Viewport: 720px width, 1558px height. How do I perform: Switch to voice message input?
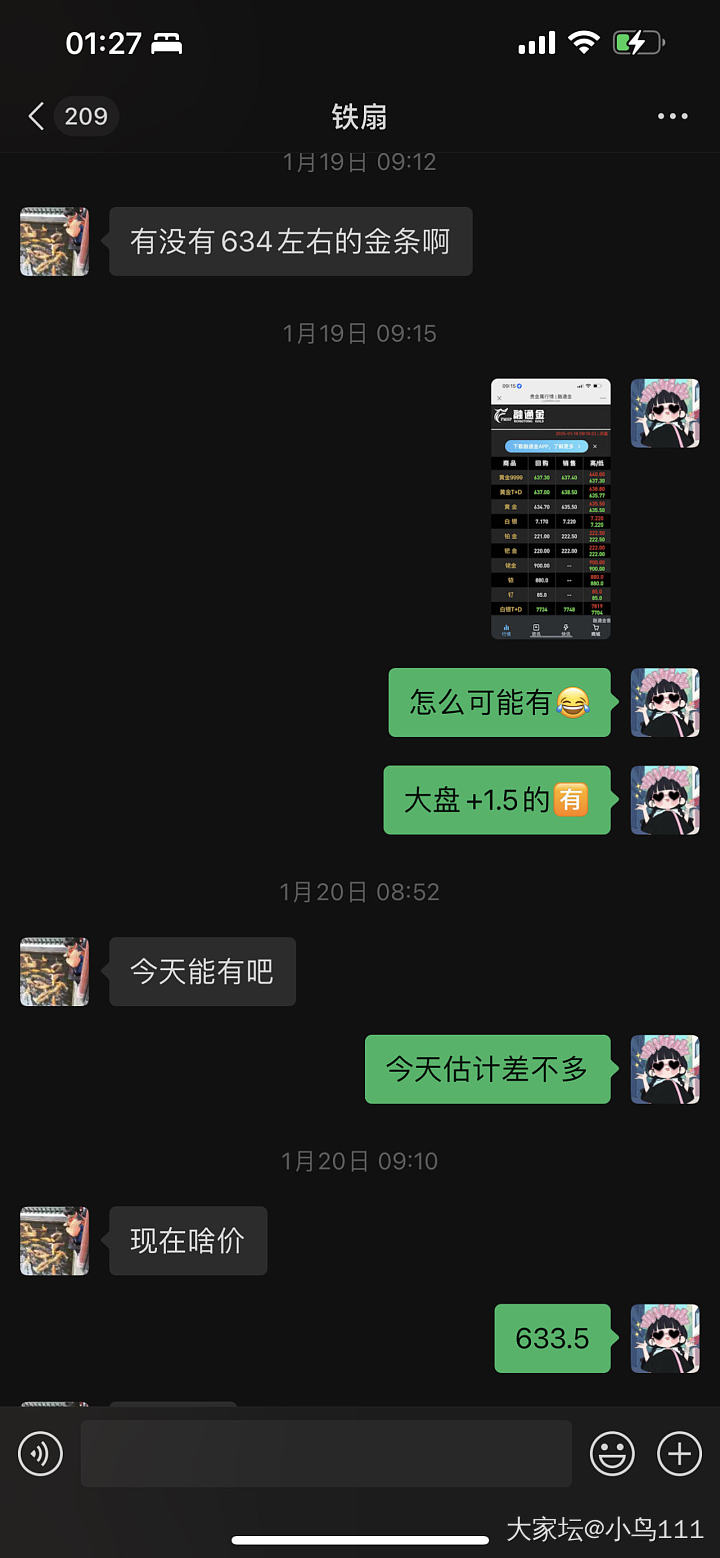click(x=41, y=1453)
